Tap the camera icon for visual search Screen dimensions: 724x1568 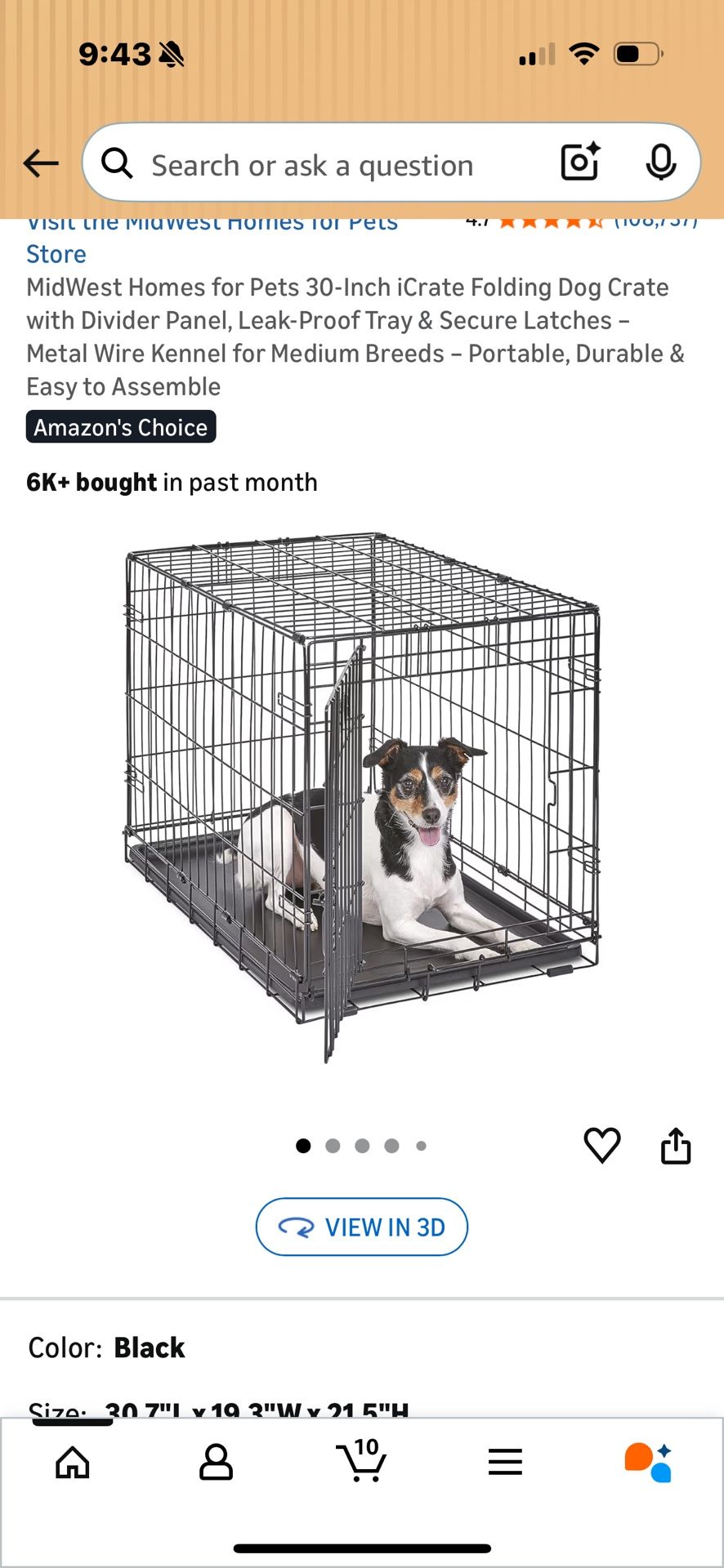click(x=579, y=163)
